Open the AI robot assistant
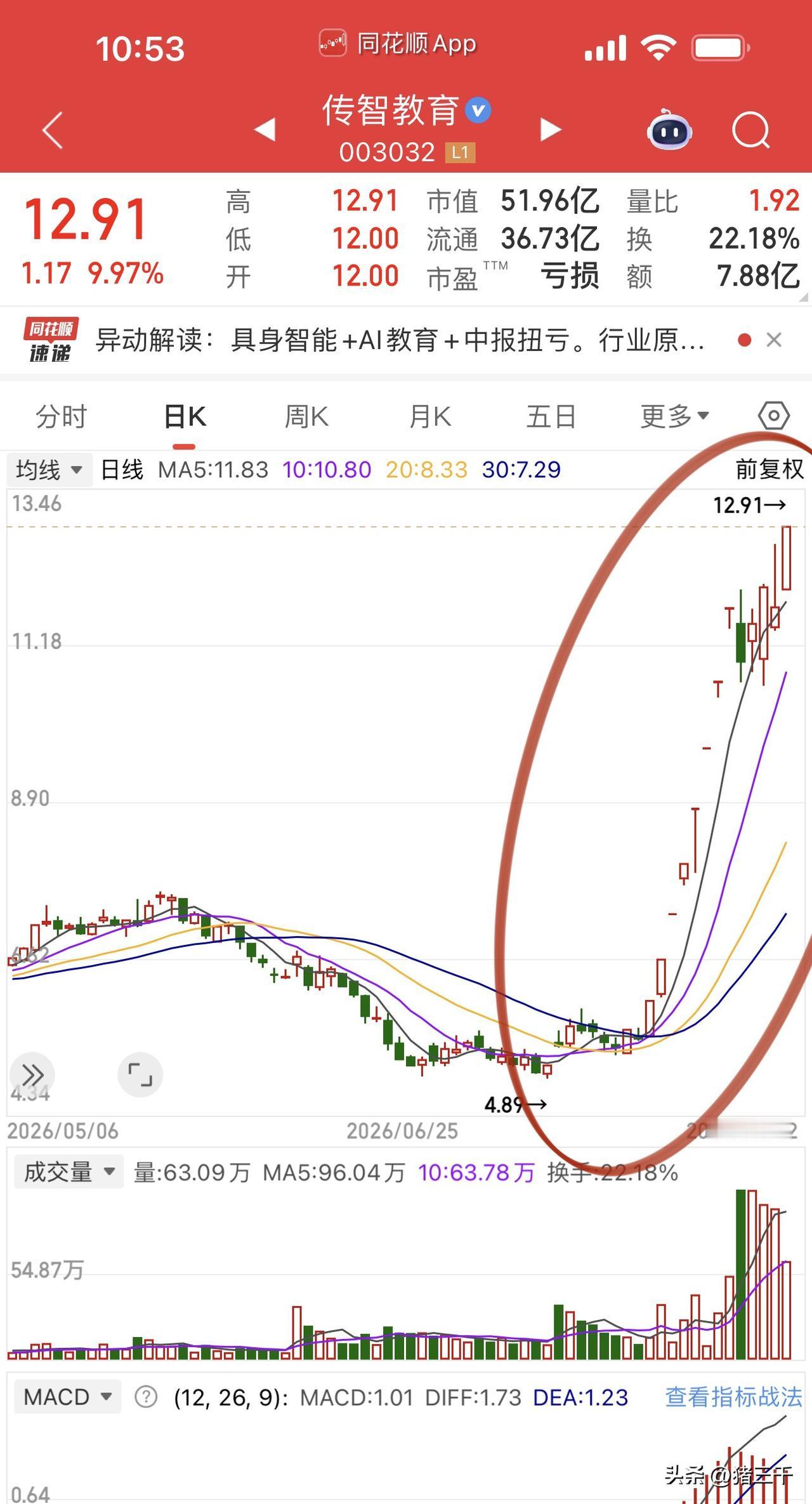Viewport: 812px width, 1504px height. (x=669, y=129)
